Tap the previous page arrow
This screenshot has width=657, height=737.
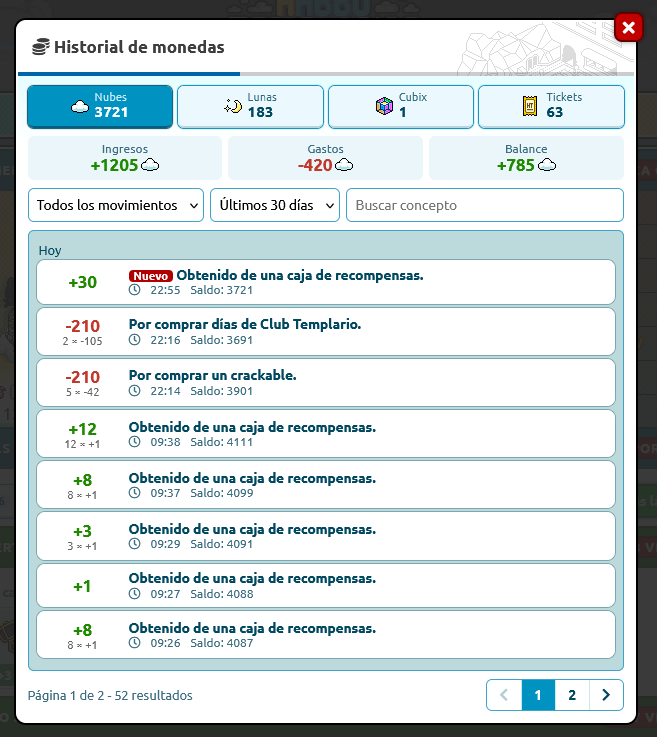pos(504,695)
